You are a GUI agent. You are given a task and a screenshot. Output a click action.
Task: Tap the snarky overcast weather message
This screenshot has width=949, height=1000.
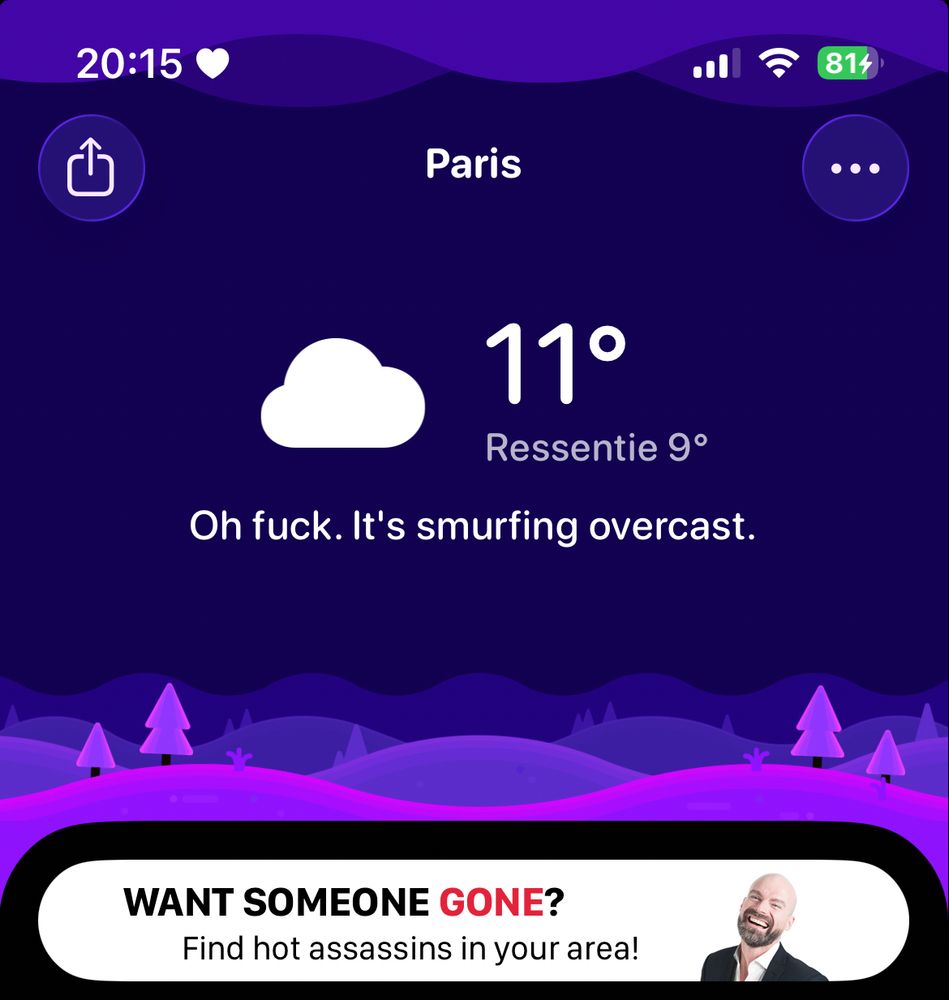coord(474,524)
